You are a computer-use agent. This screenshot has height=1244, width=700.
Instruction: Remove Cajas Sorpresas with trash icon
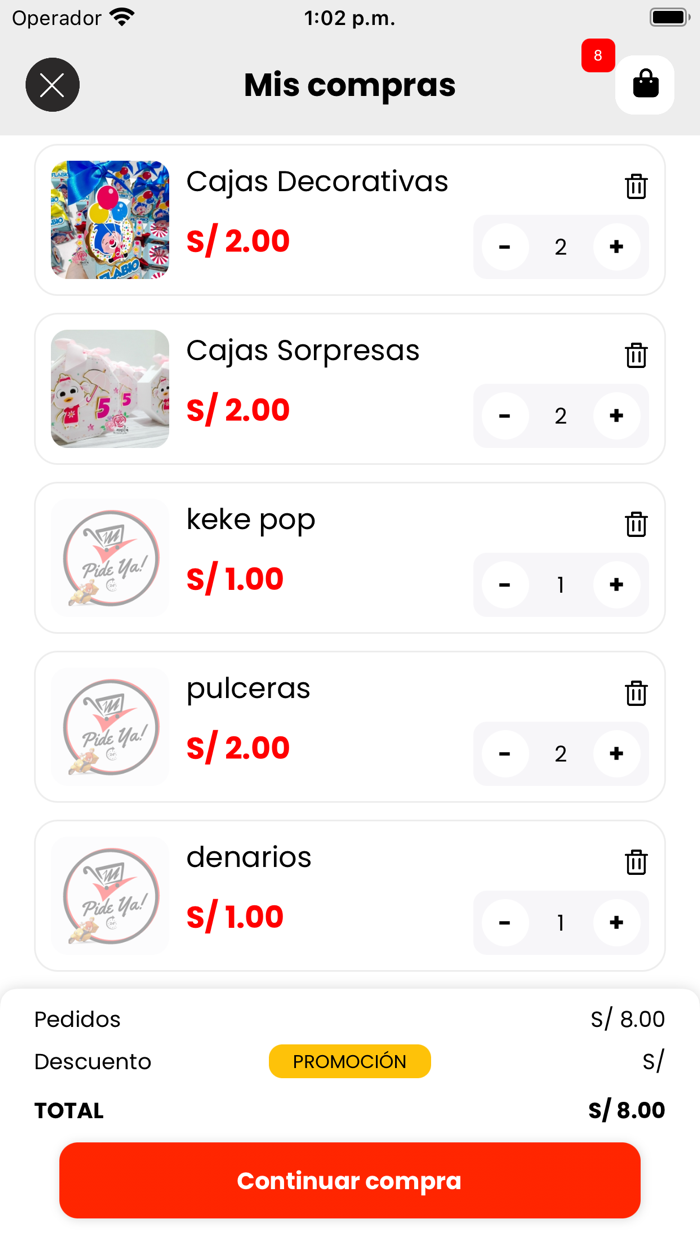pyautogui.click(x=636, y=355)
